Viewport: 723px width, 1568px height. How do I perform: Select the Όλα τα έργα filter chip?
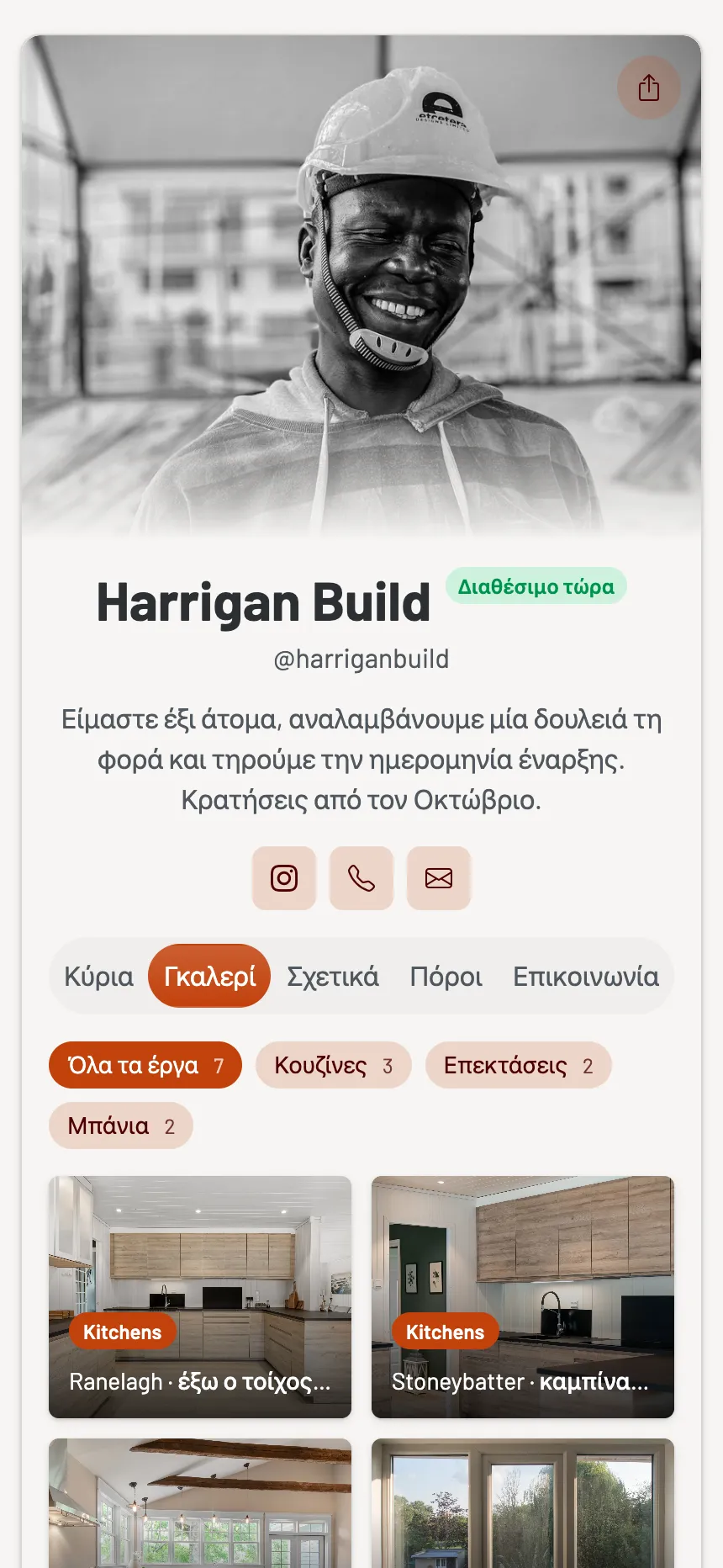coord(145,1065)
